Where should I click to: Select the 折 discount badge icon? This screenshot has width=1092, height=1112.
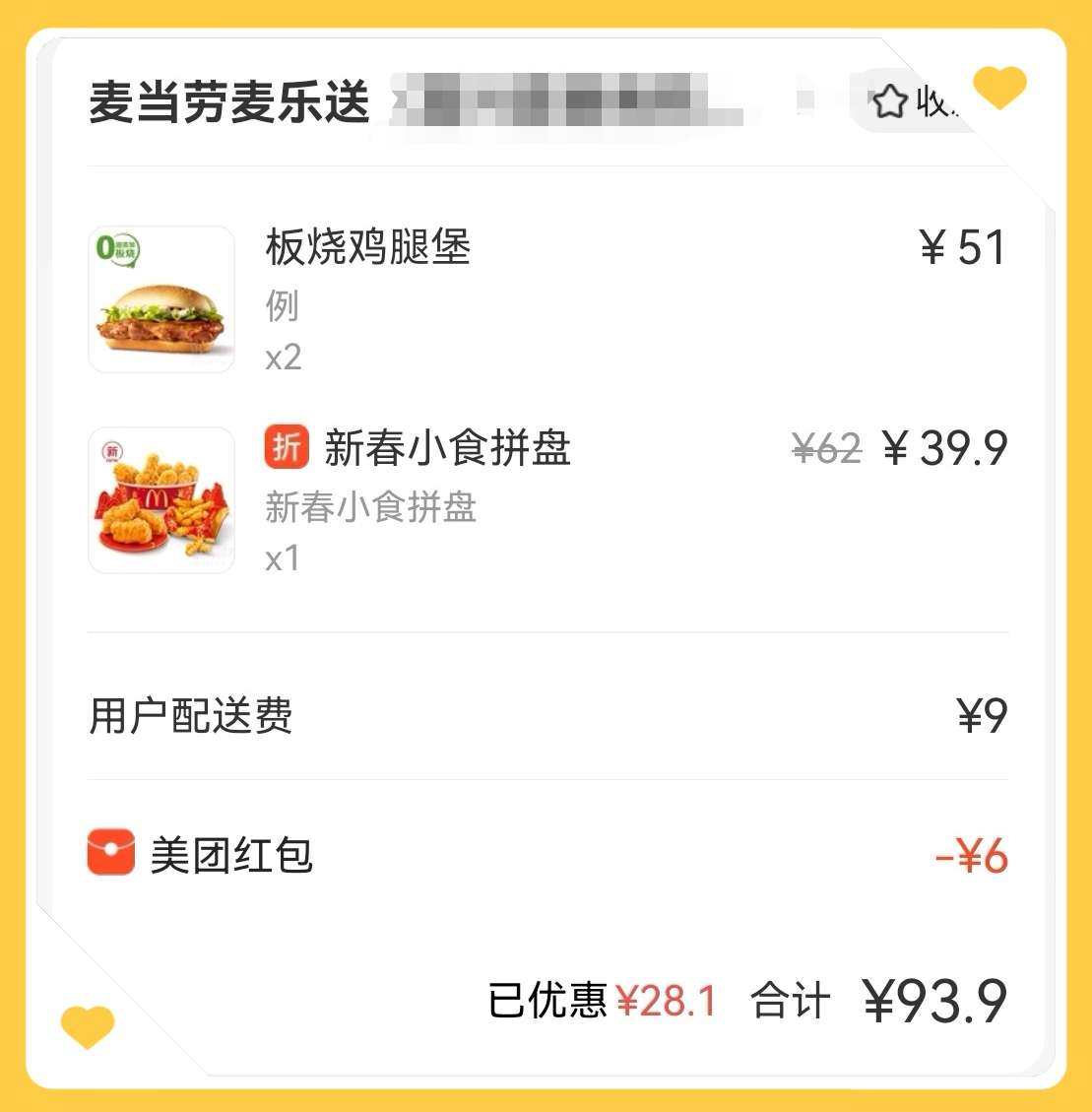(284, 447)
